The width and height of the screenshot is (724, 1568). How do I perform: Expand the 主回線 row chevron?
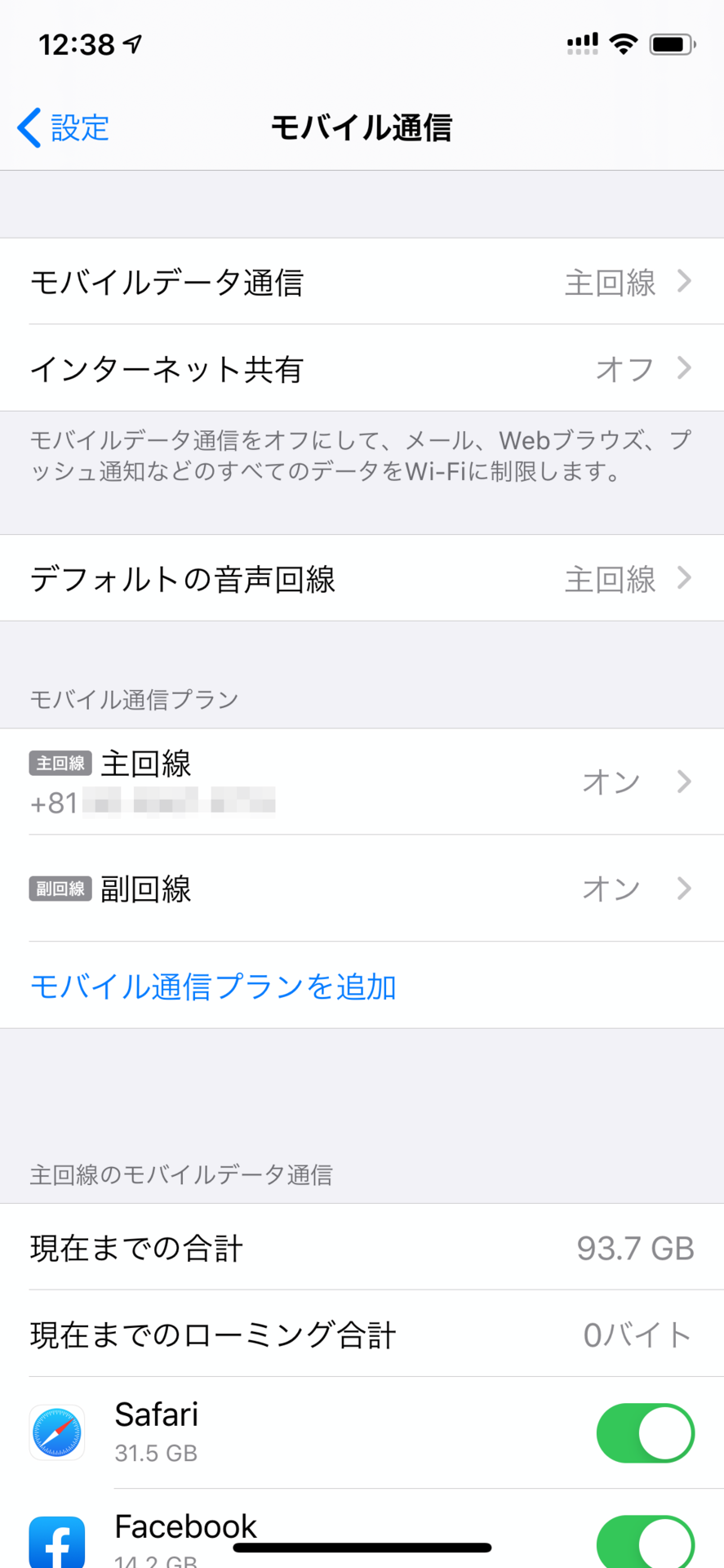pyautogui.click(x=684, y=782)
